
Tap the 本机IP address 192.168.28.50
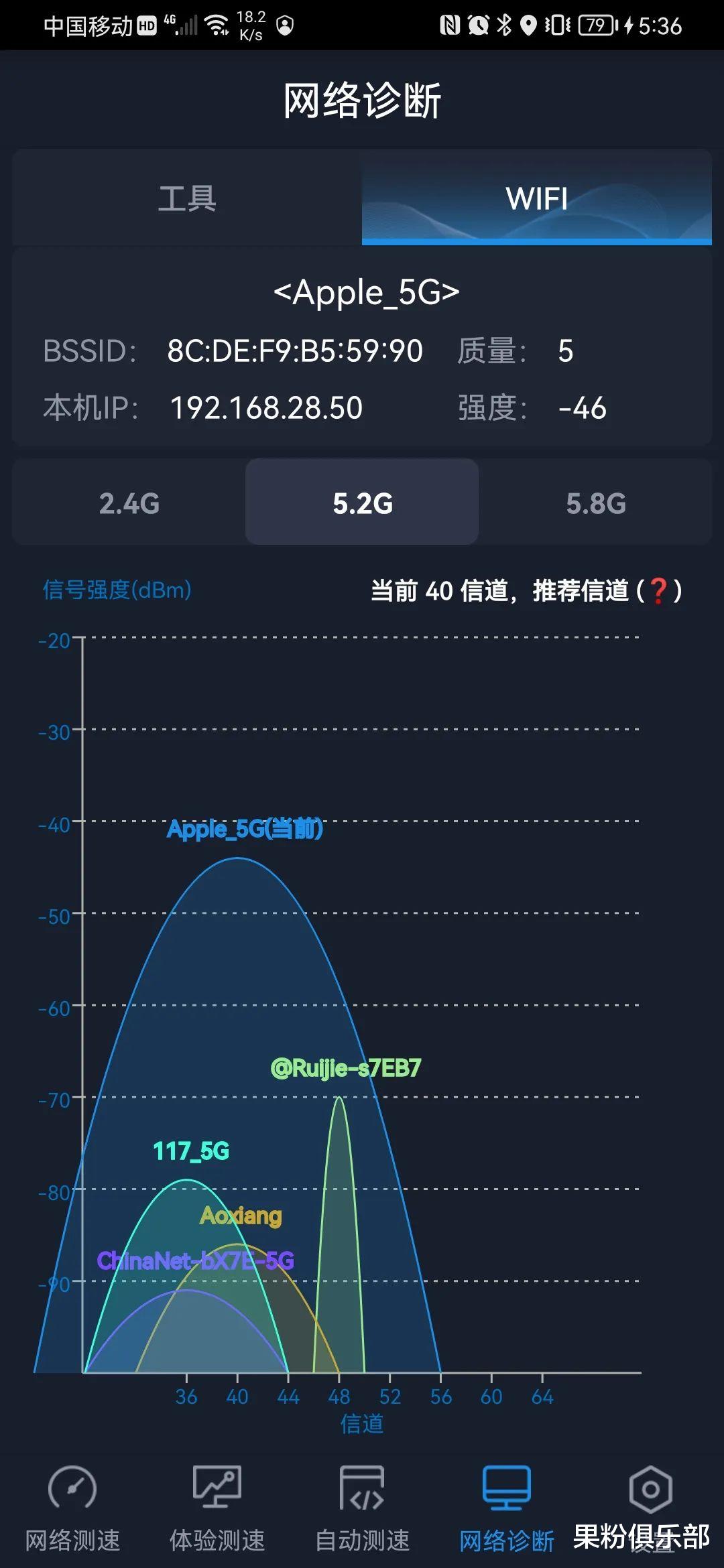[x=265, y=406]
